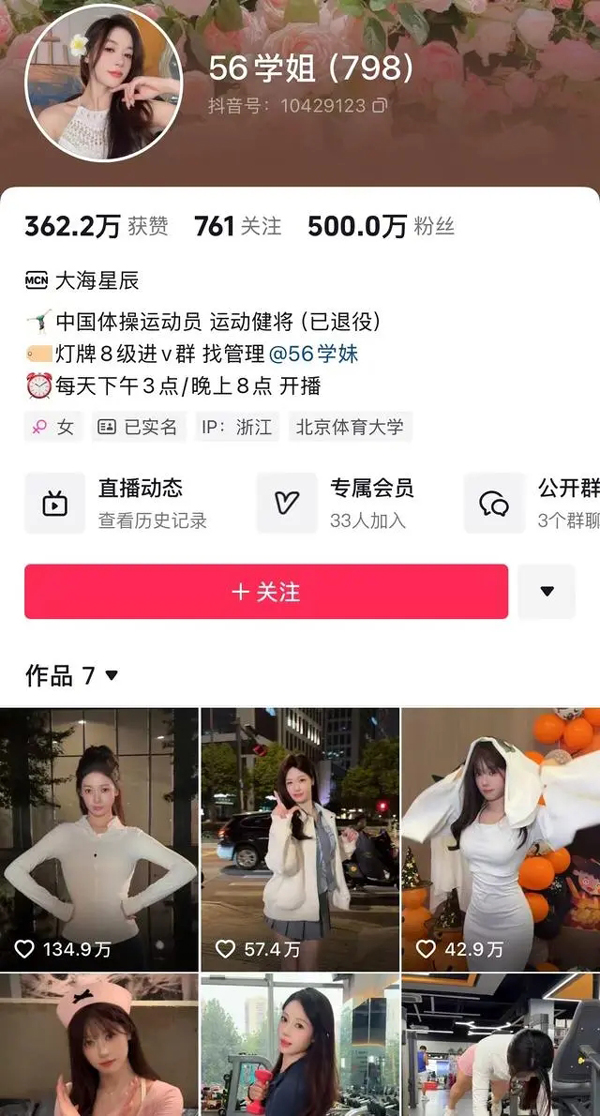Tap the red 关注 follow button
The image size is (600, 1116).
pos(266,591)
